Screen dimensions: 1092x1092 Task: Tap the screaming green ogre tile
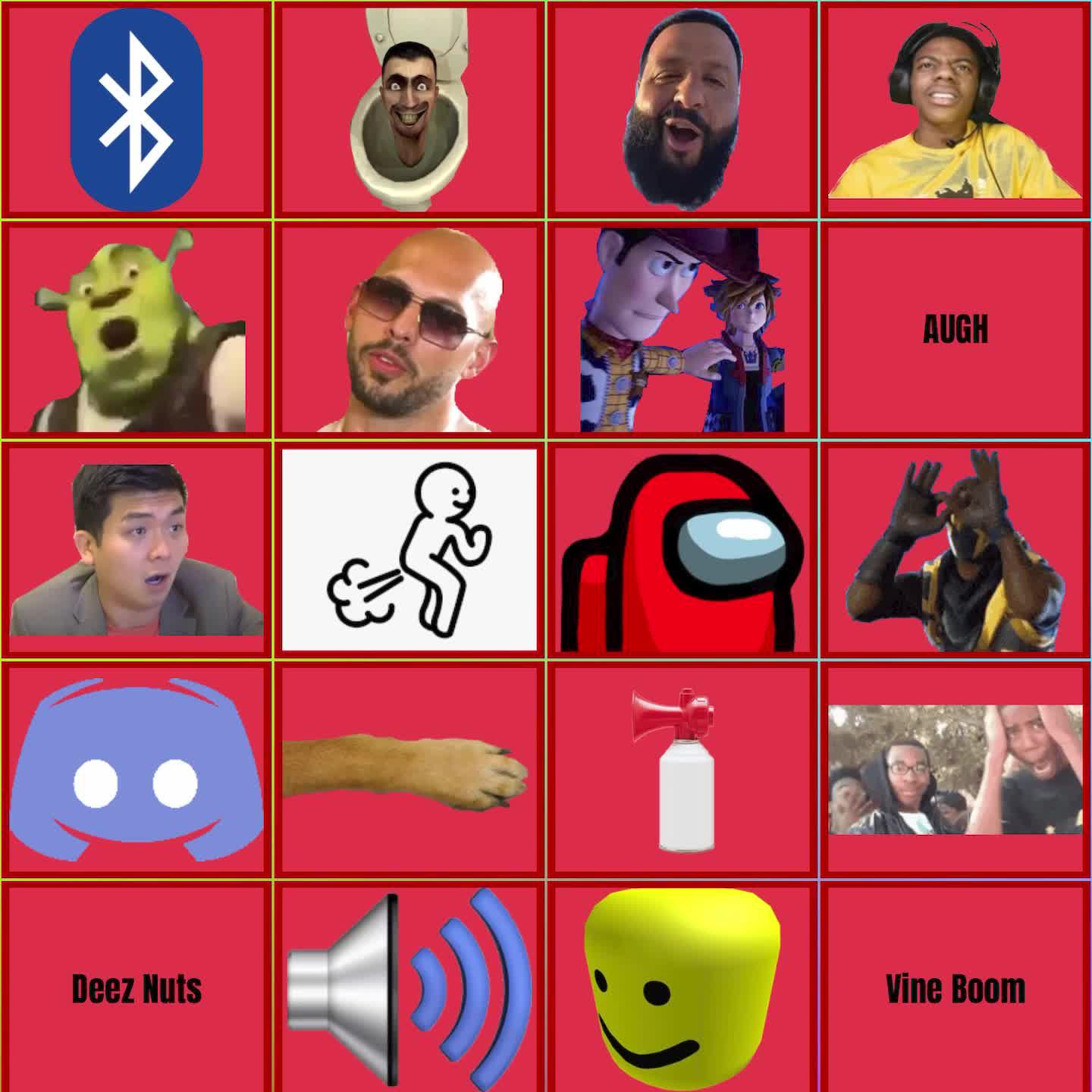pos(136,330)
